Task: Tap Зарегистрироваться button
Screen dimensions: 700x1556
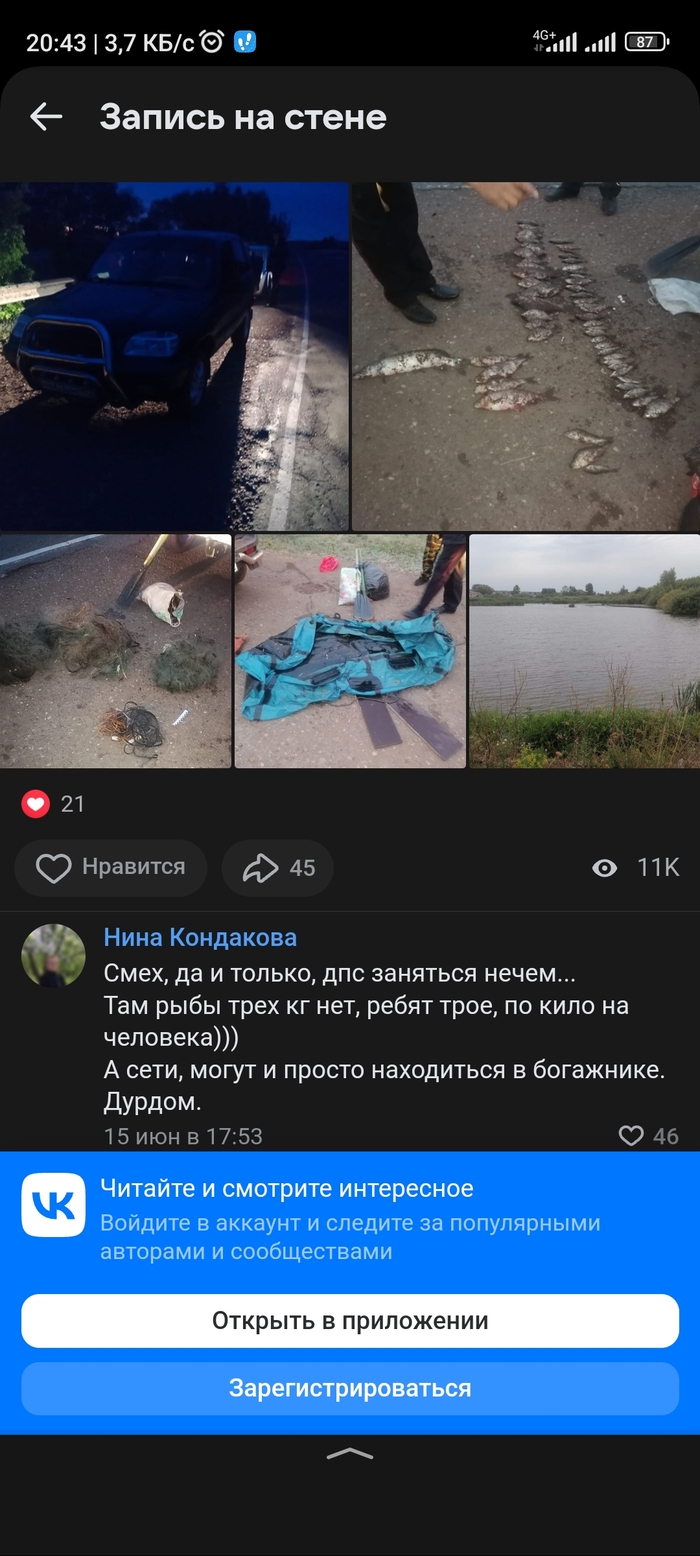Action: tap(350, 1389)
